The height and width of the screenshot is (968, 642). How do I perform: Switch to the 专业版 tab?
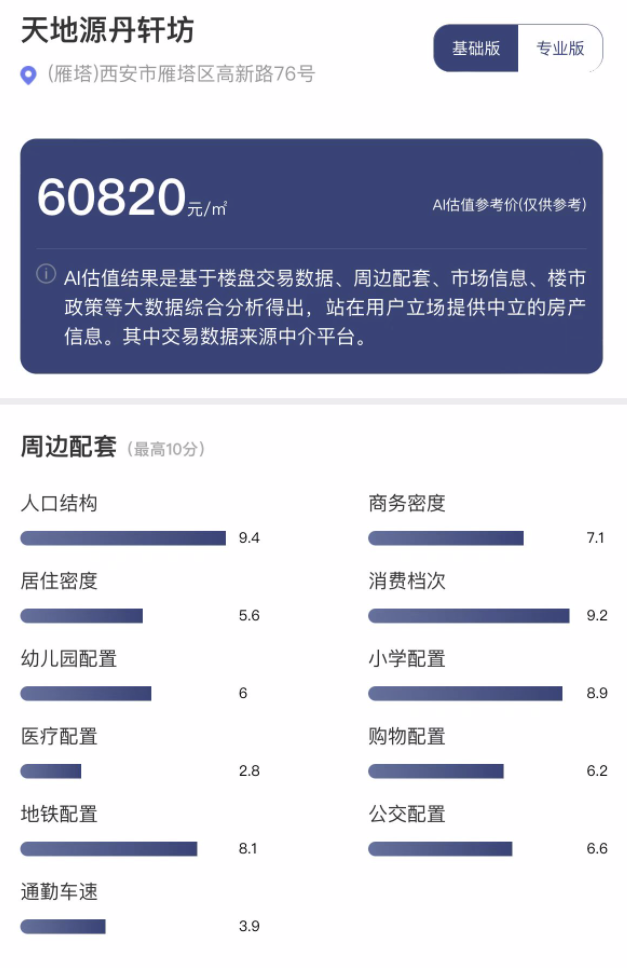pos(559,48)
